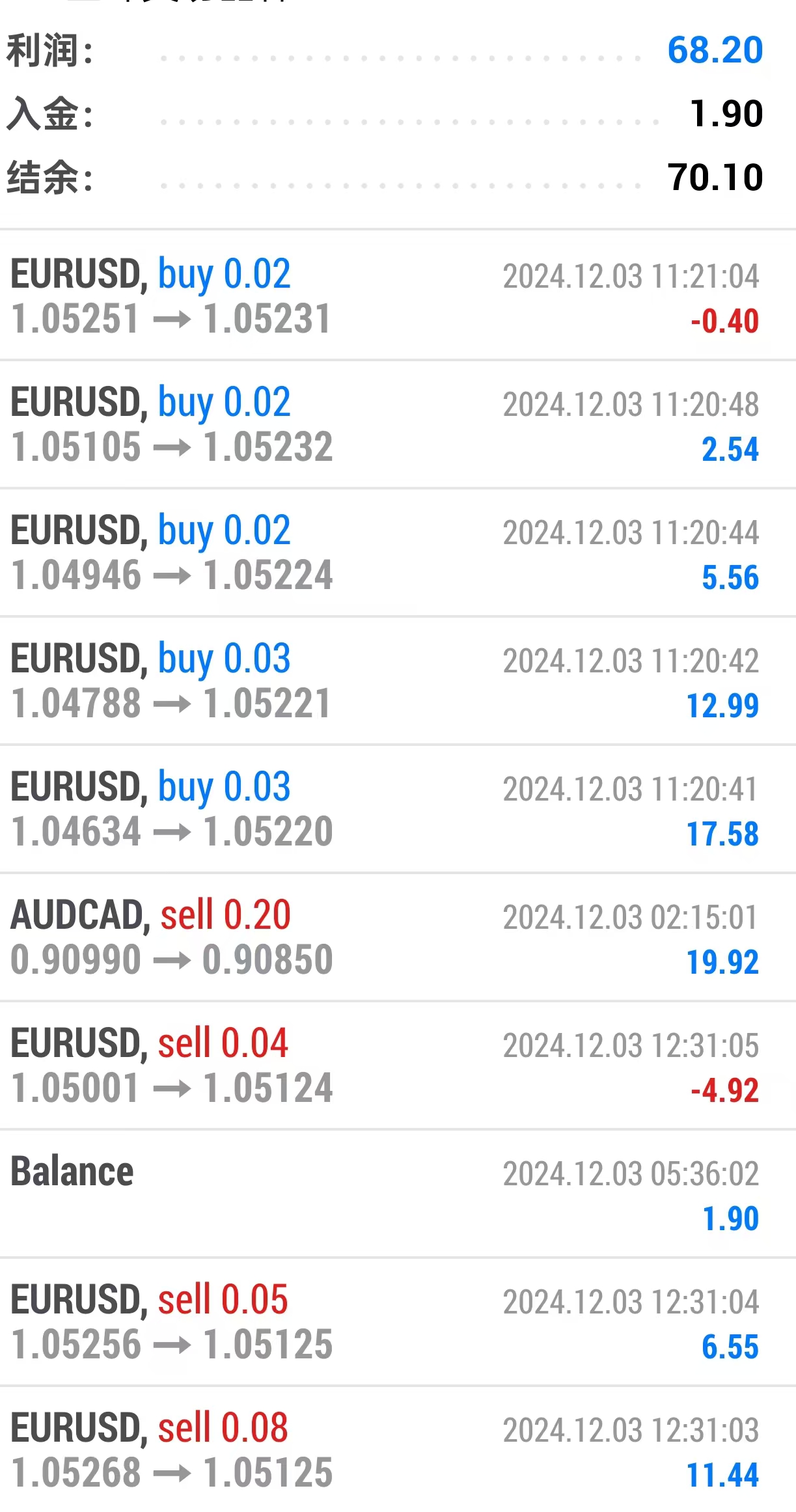
Task: Expand the EURUSD sell 0.05 trade
Action: coord(398,1322)
